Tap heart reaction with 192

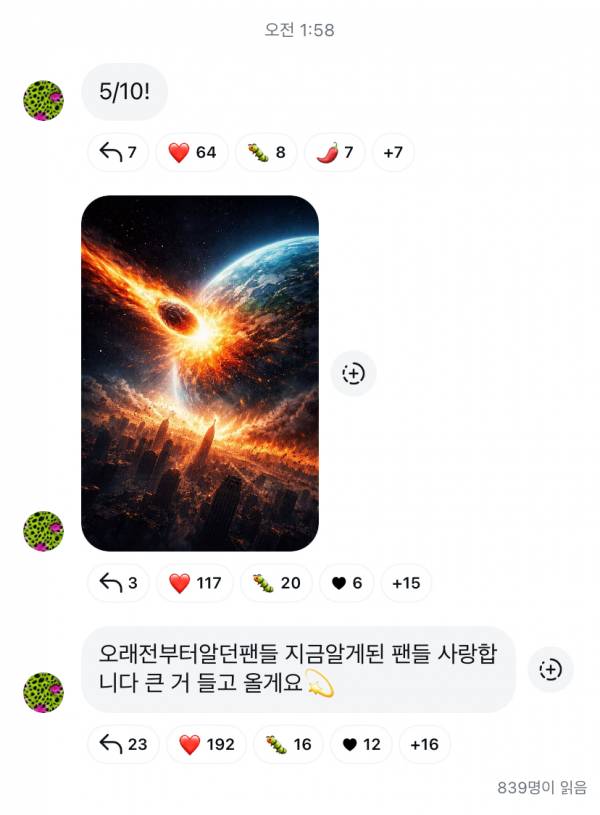[206, 744]
